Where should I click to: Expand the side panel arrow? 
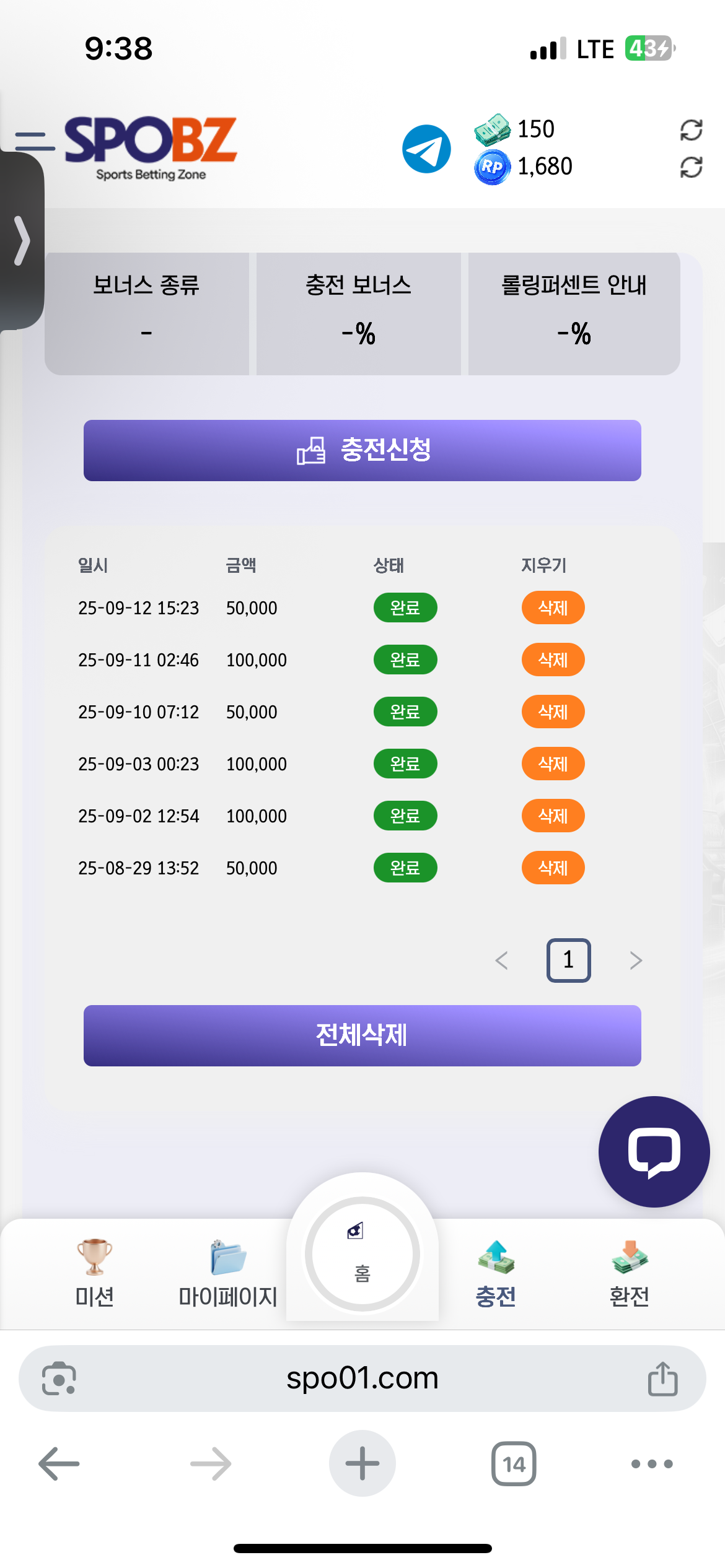coord(22,240)
